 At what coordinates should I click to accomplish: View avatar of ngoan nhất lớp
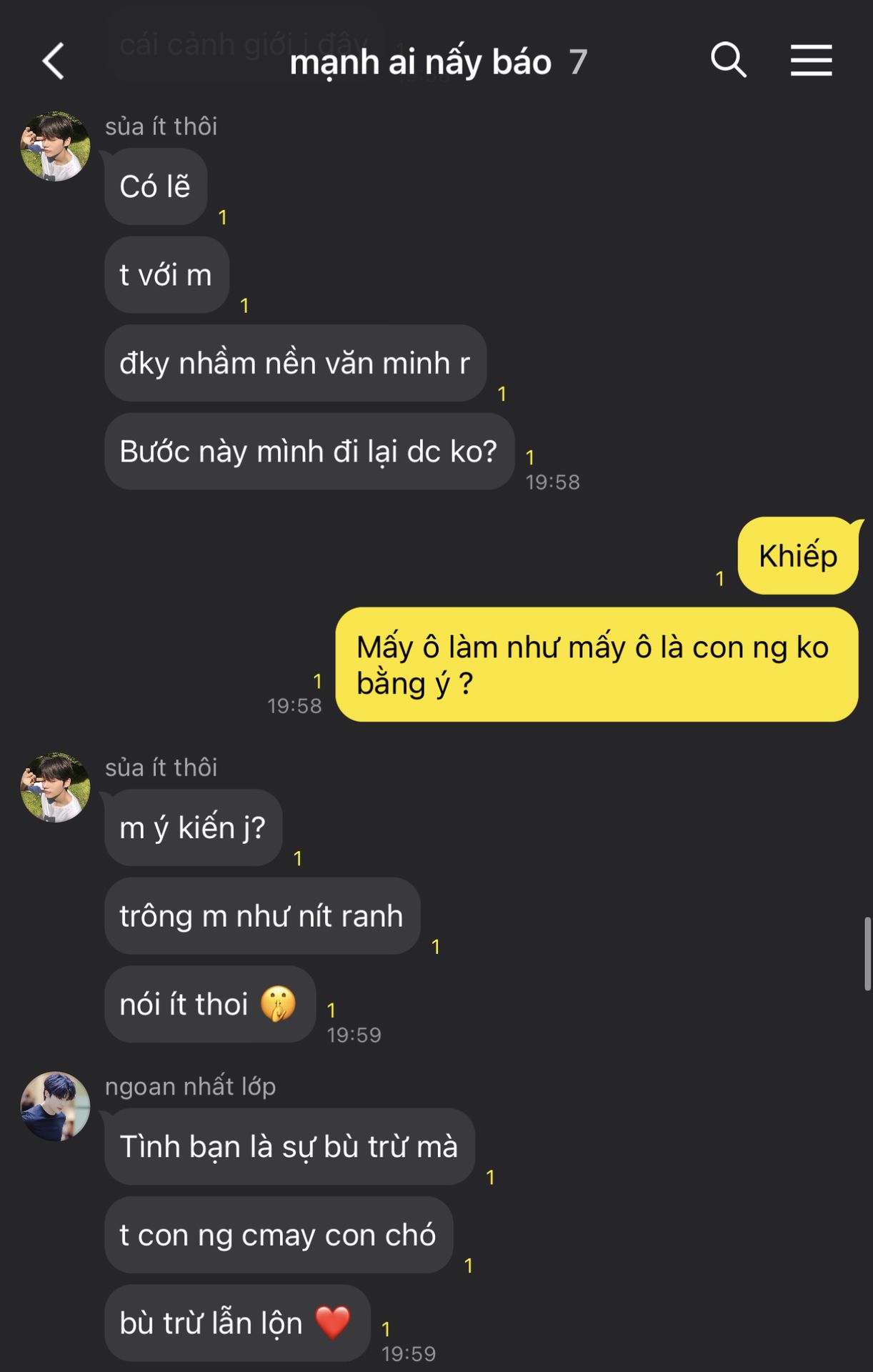tap(56, 1106)
